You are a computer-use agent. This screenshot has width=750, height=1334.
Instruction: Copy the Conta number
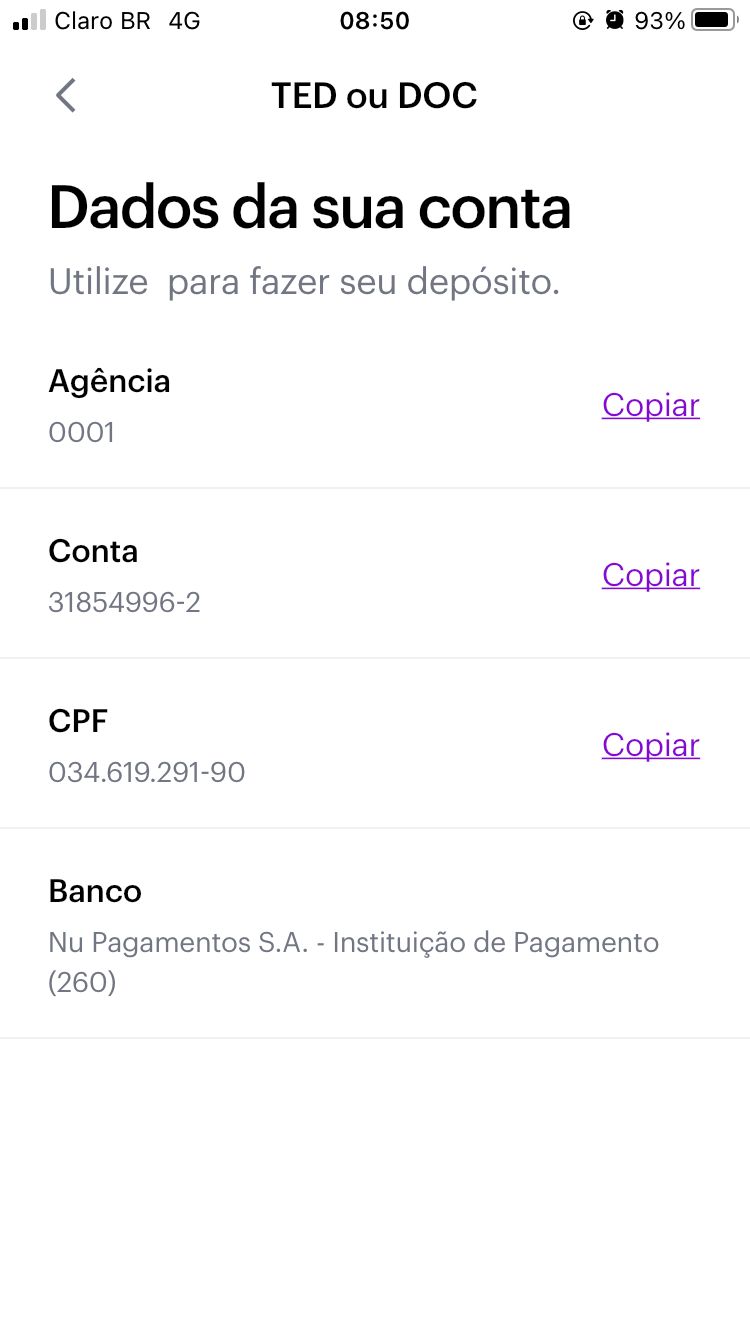click(x=650, y=575)
